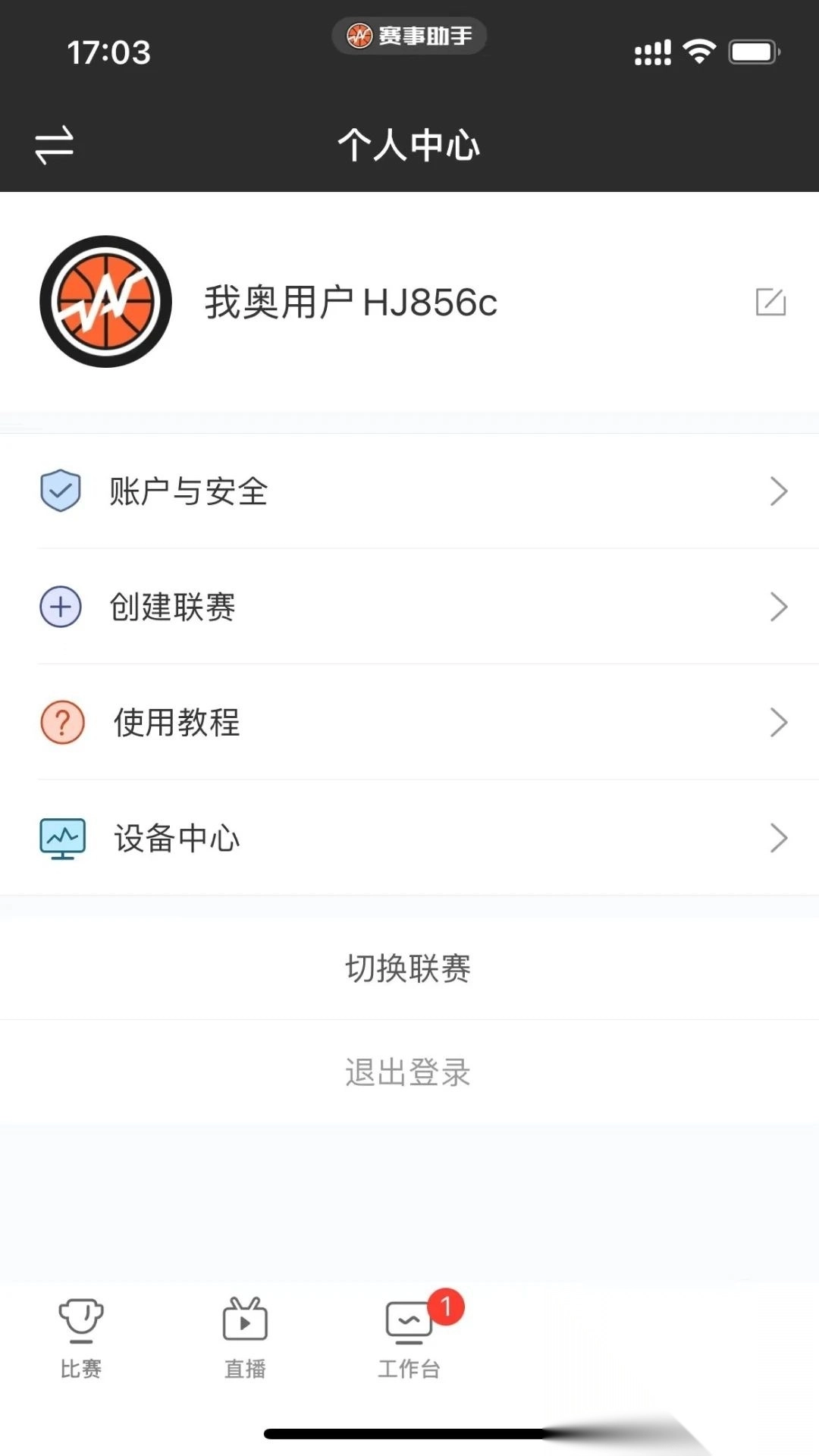Viewport: 819px width, 1456px height.
Task: Tap the basketball profile avatar
Action: tap(106, 302)
